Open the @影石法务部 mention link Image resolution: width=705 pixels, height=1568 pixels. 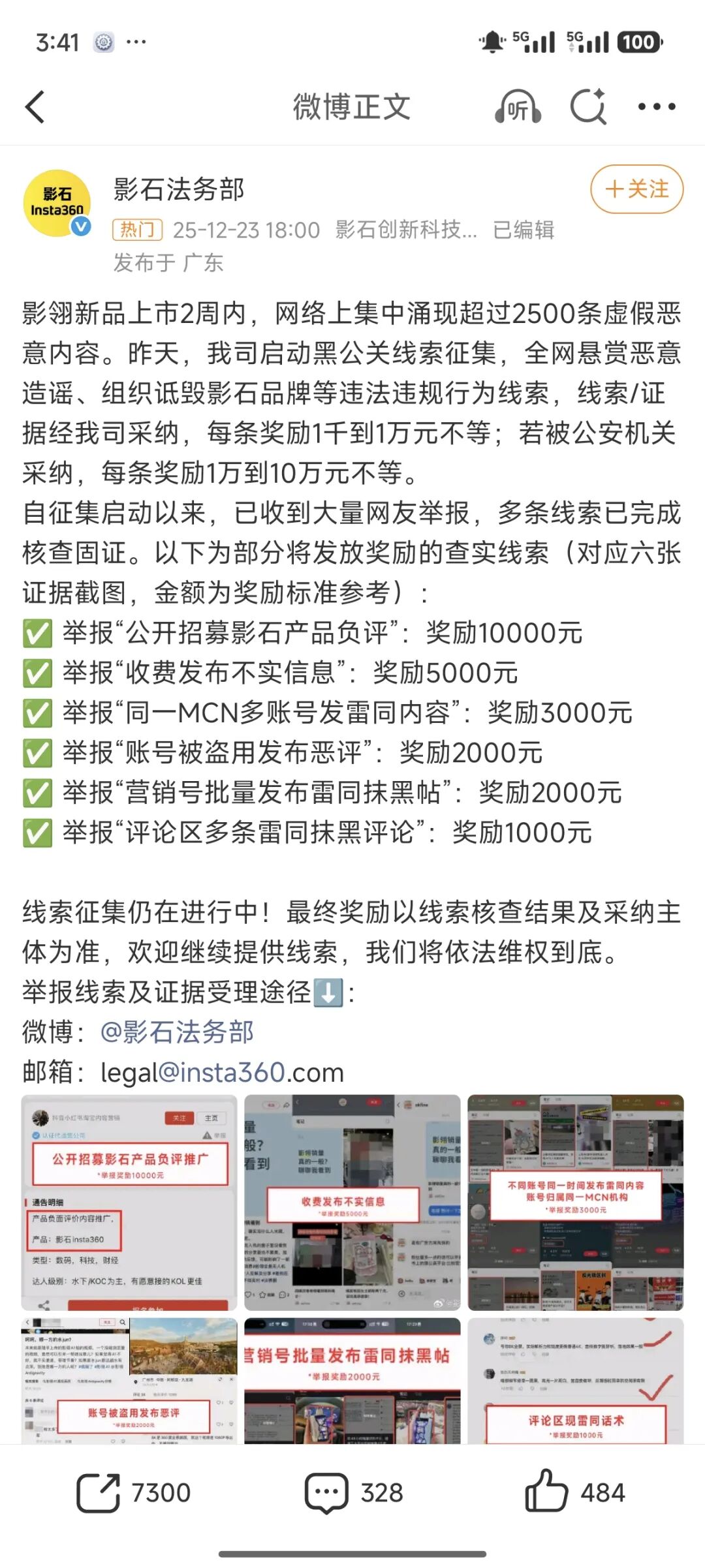[x=177, y=1032]
